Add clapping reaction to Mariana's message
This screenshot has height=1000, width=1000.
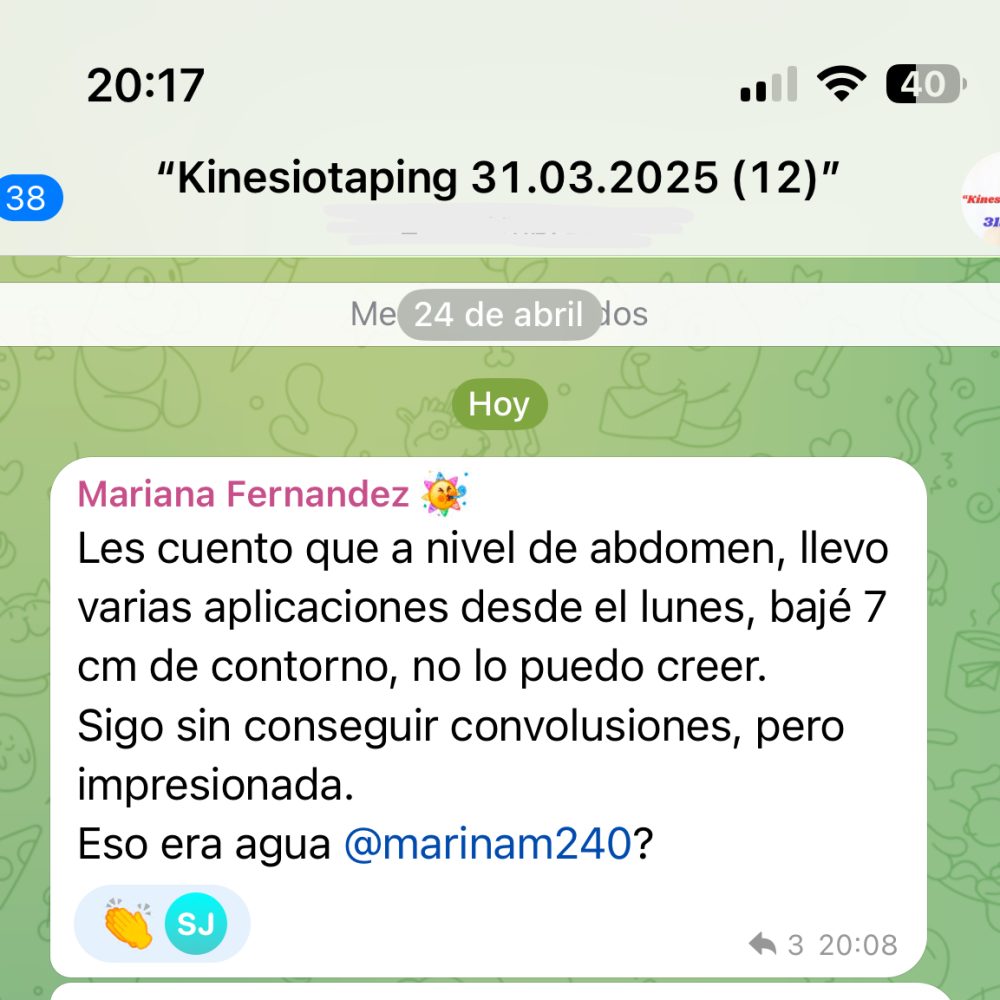click(128, 925)
